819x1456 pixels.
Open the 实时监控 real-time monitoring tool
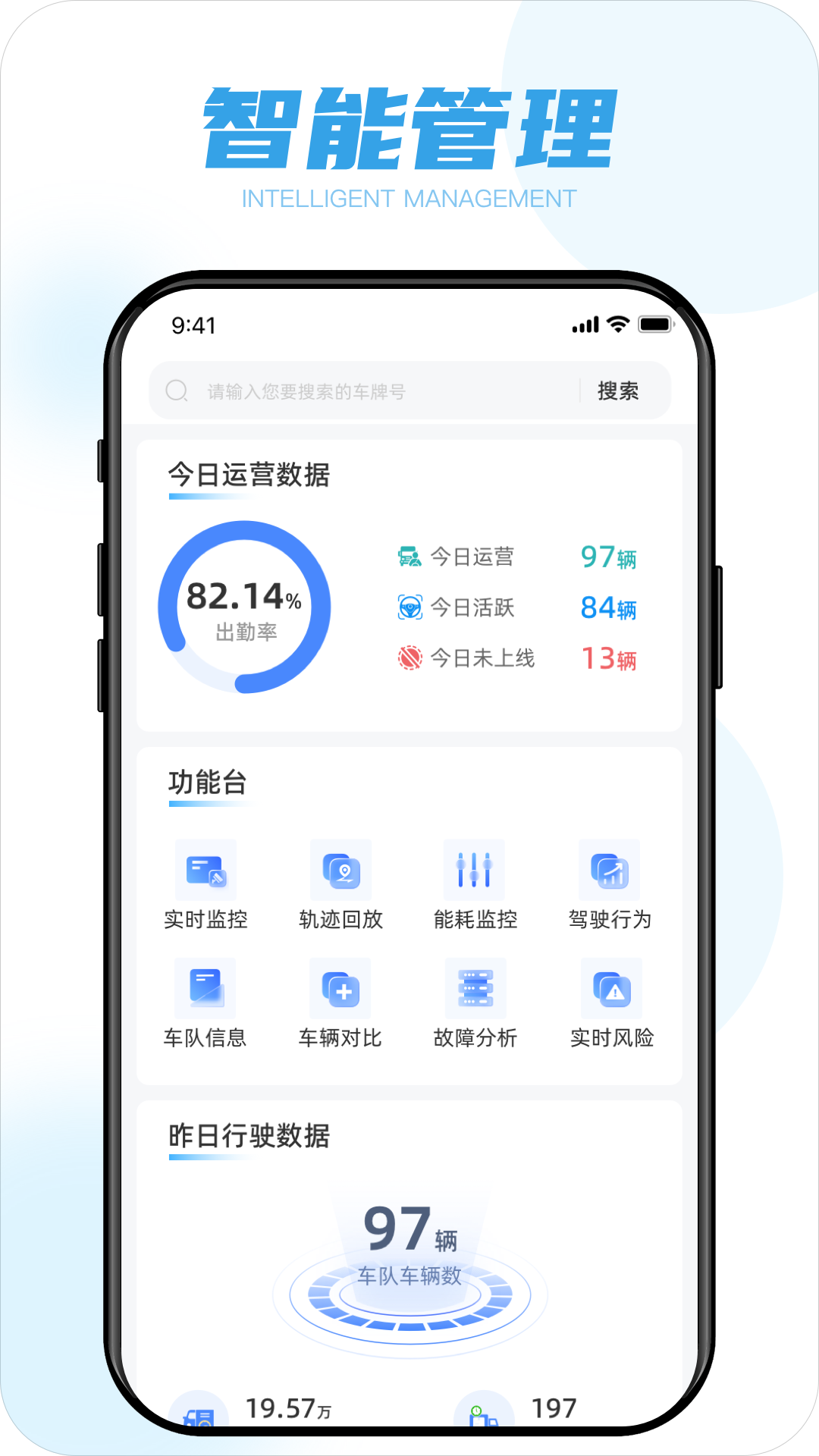[x=204, y=871]
